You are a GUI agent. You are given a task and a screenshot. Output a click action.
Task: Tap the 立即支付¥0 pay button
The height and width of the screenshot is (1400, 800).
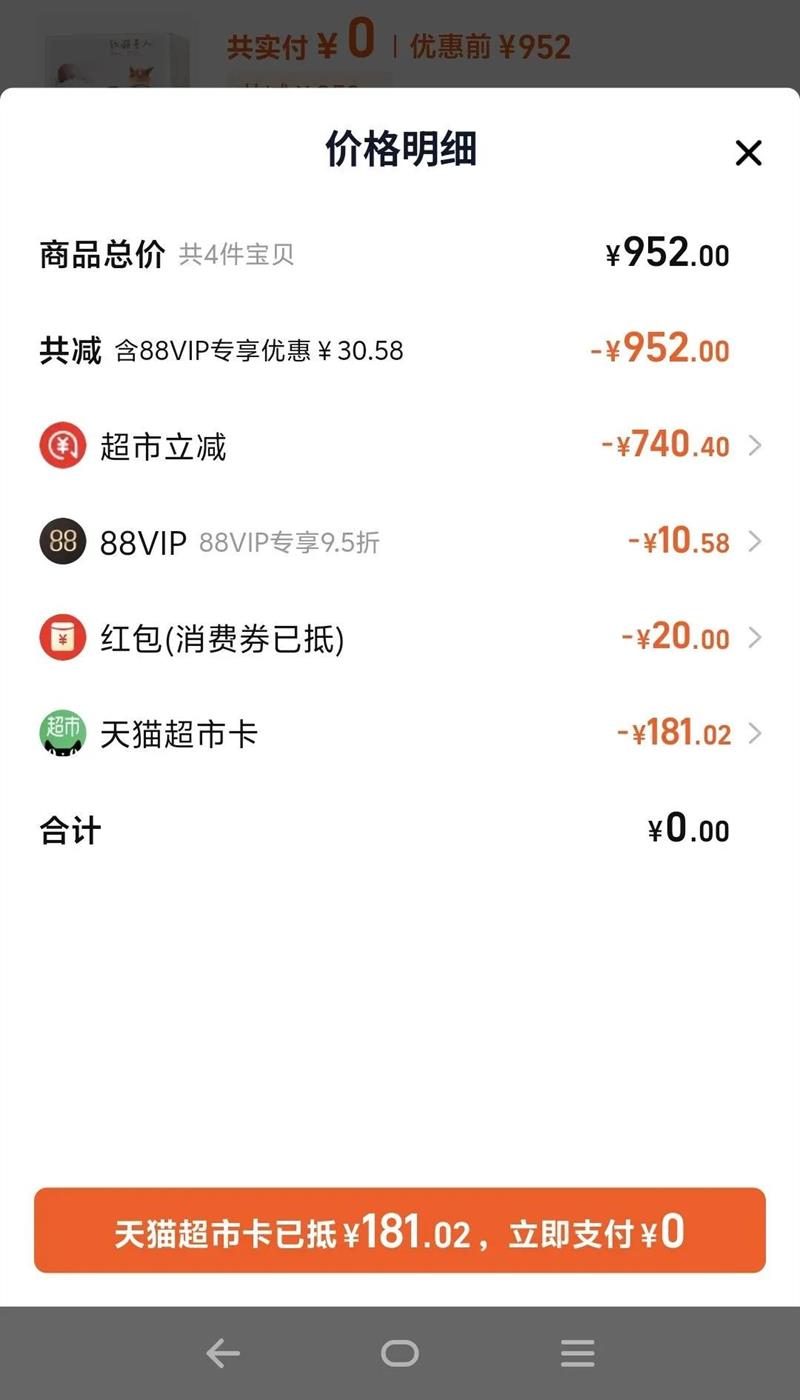pos(400,1231)
